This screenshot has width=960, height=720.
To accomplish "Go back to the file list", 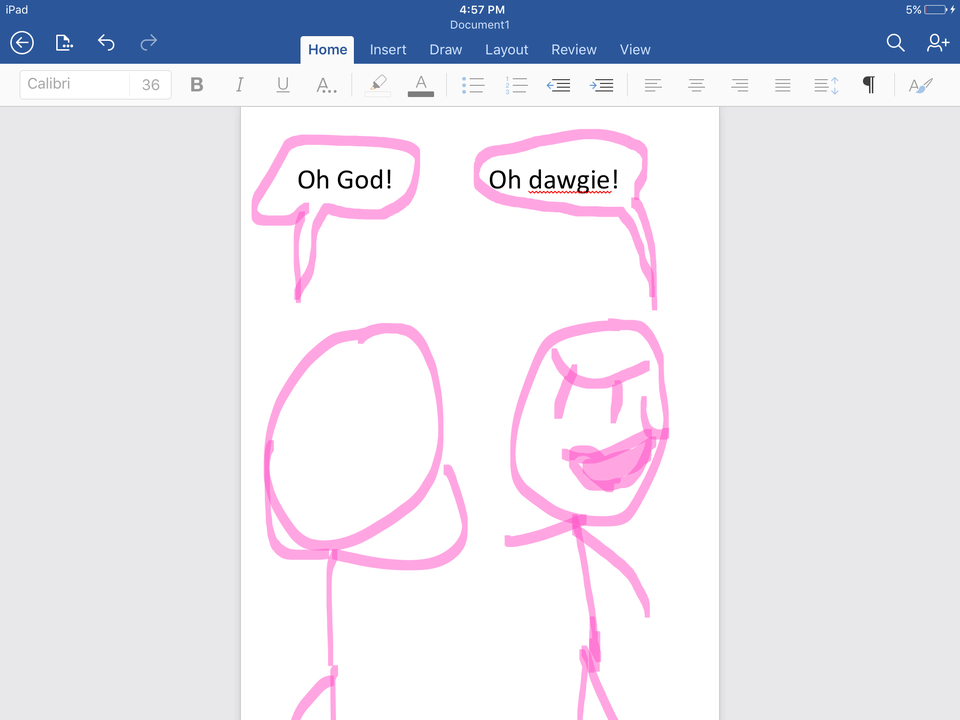I will pos(22,42).
